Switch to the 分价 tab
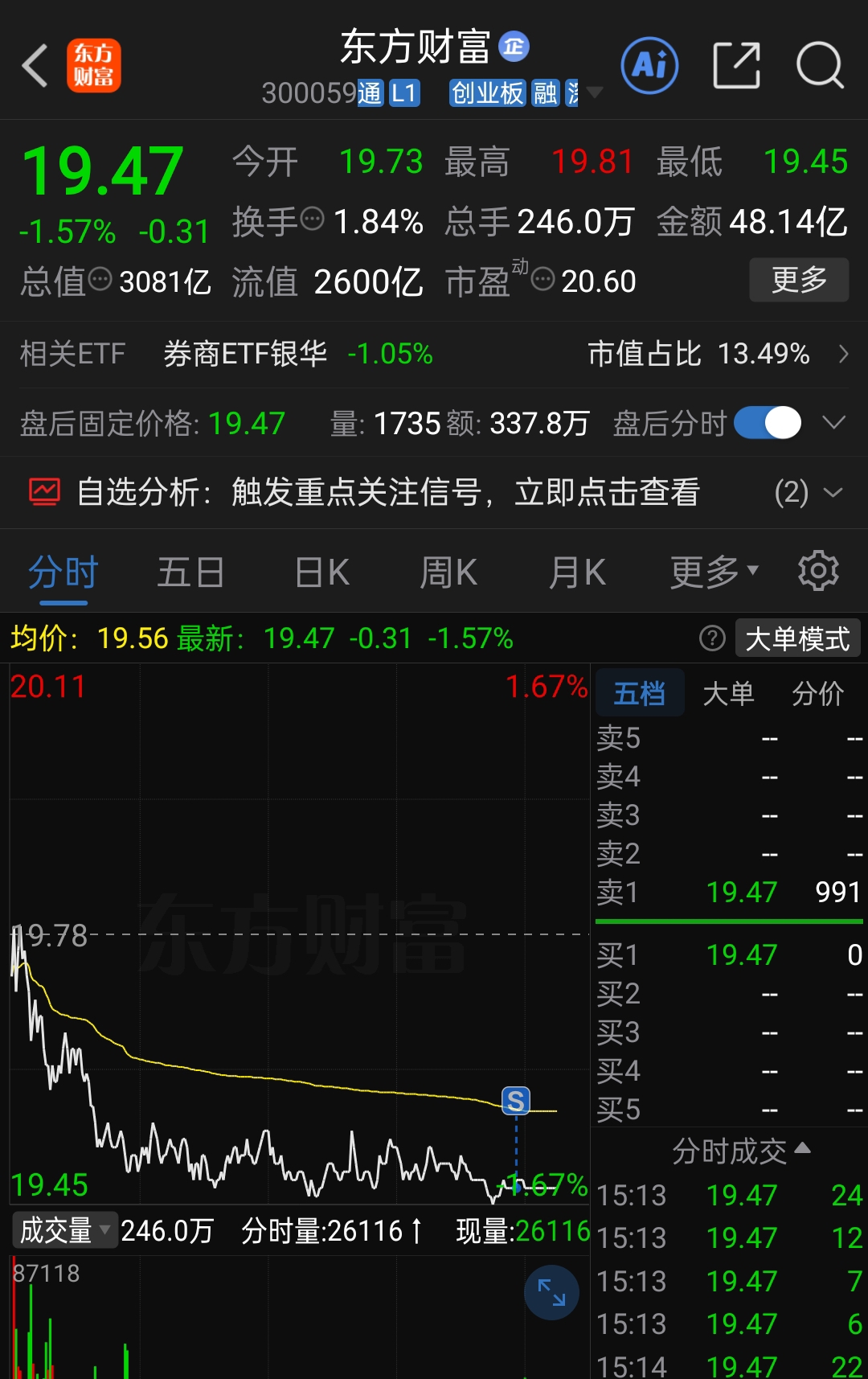This screenshot has width=868, height=1379. click(817, 693)
